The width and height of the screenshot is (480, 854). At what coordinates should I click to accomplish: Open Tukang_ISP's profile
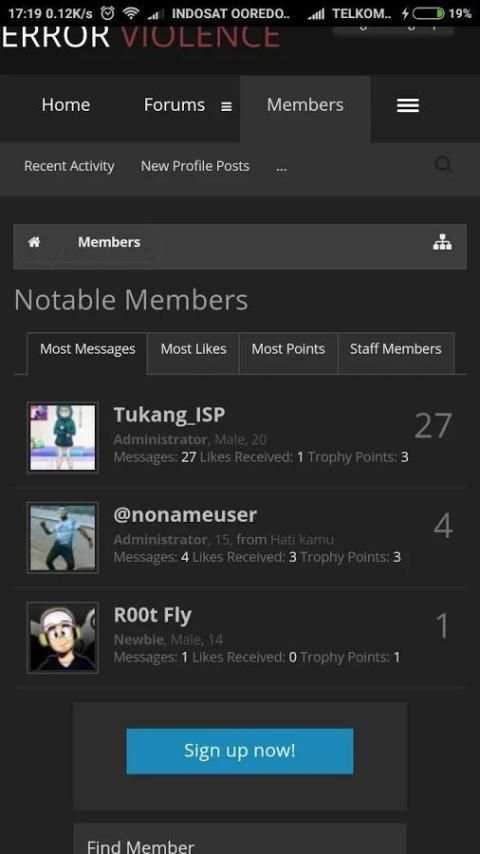tap(169, 415)
